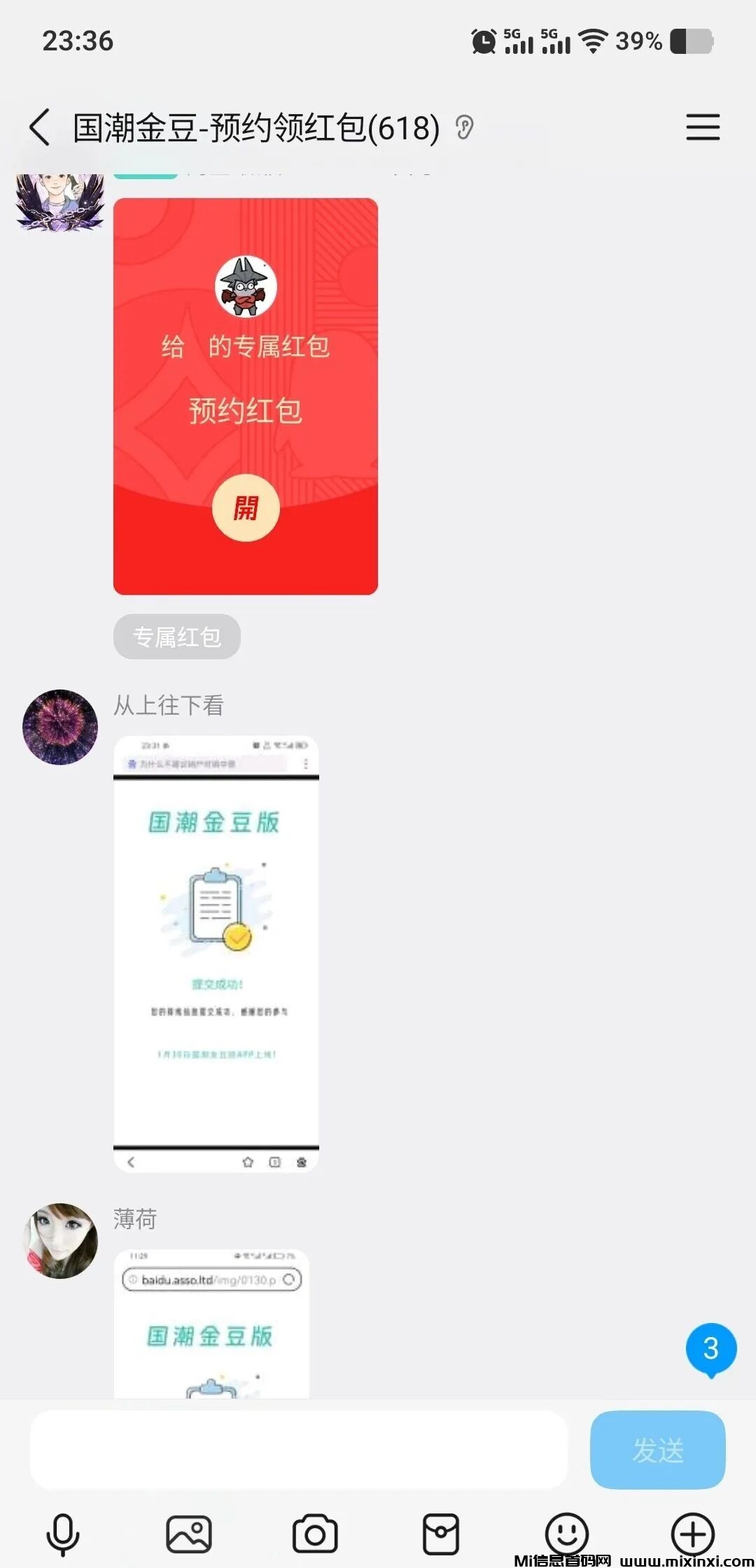
Task: Open the 预约红包 red envelope
Action: 246,507
